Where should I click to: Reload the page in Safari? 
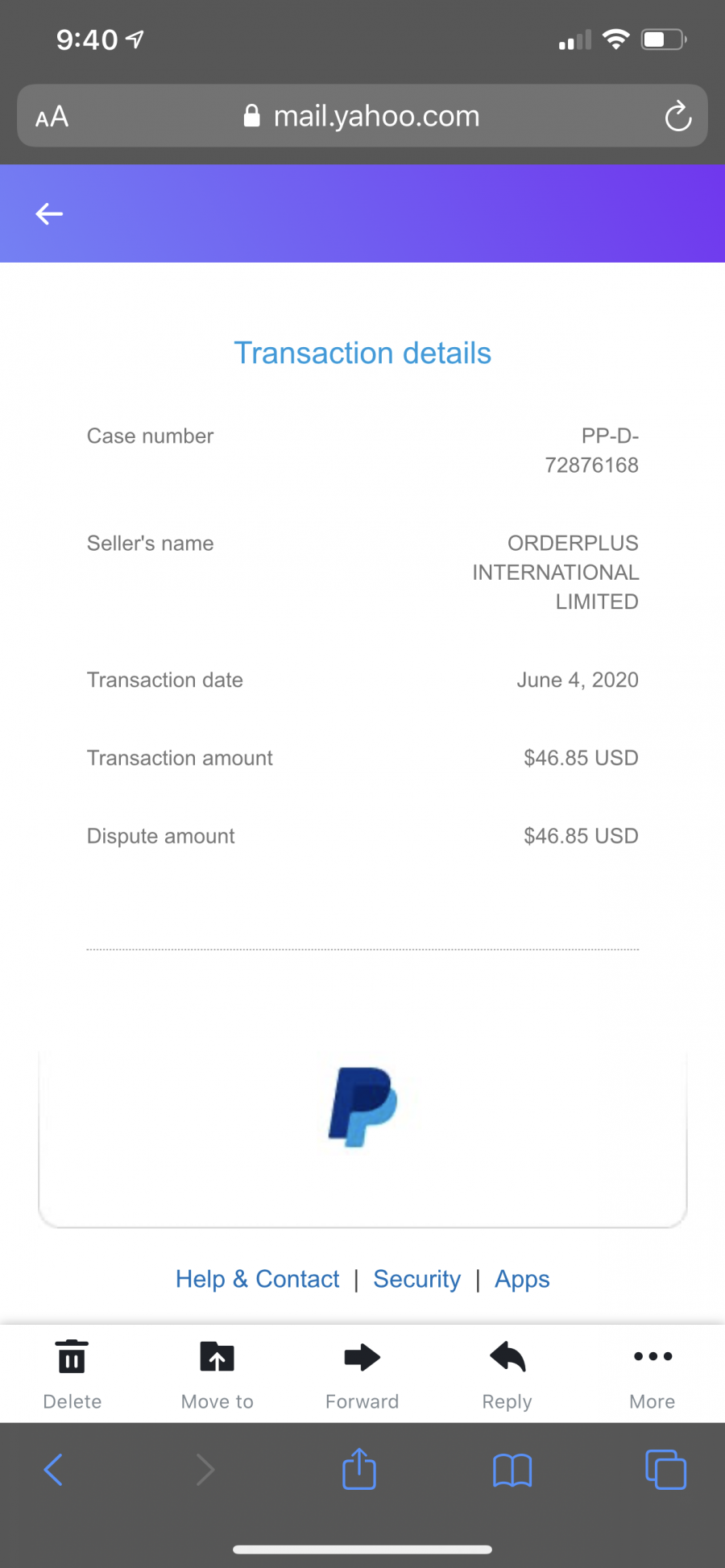[x=678, y=116]
